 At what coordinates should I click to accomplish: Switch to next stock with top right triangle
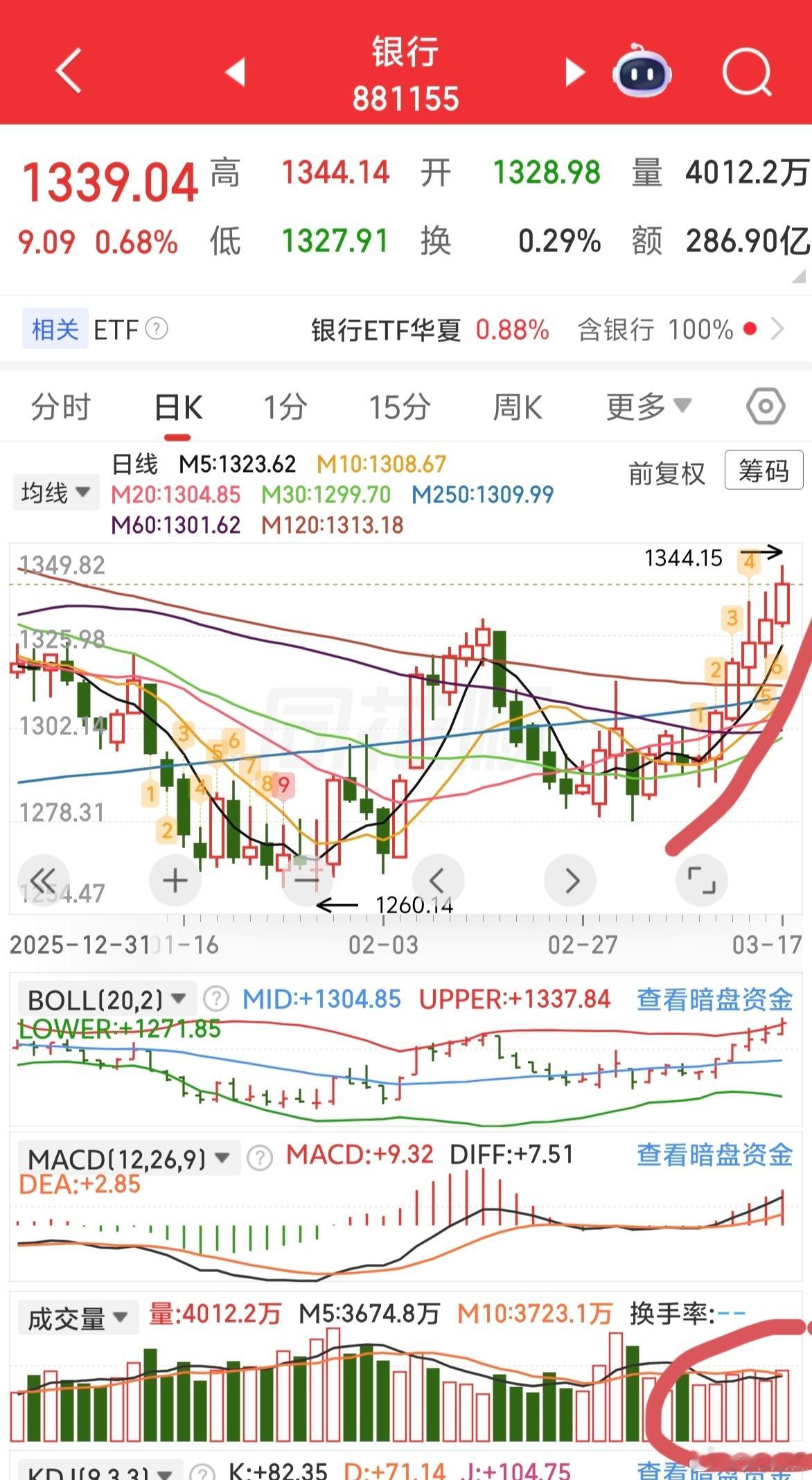571,71
